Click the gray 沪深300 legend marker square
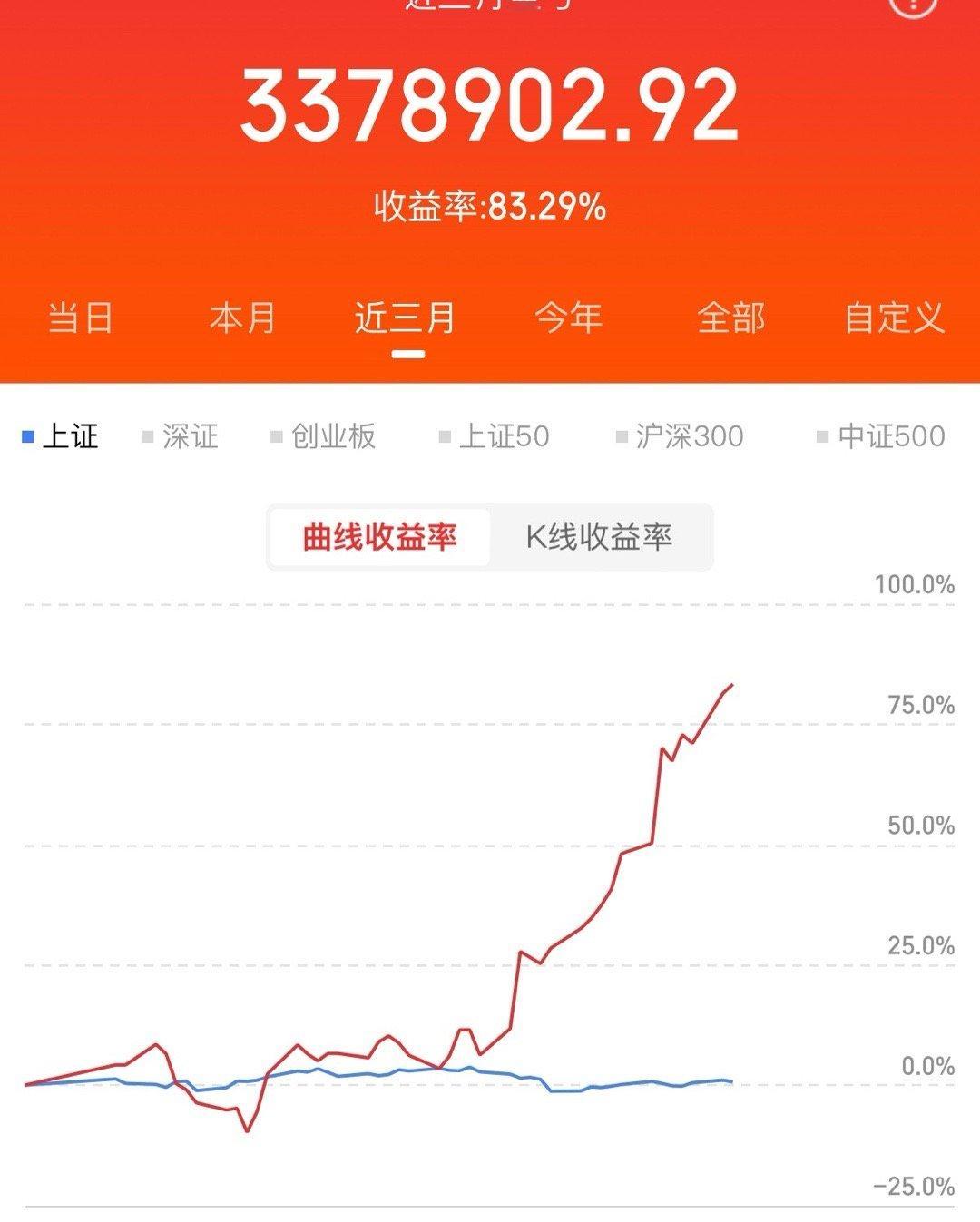Screen dimensions: 980x1222 (x=620, y=436)
